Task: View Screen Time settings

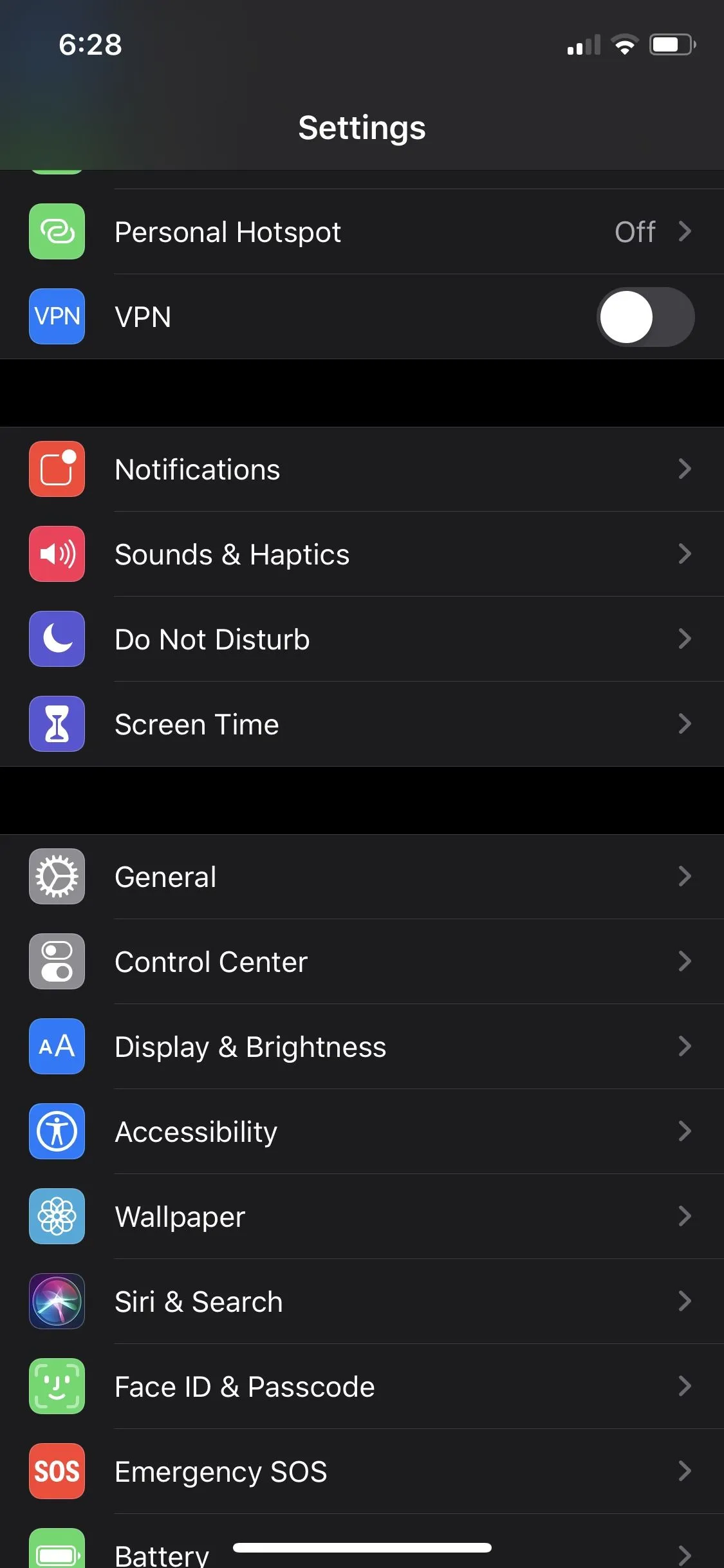Action: point(360,724)
